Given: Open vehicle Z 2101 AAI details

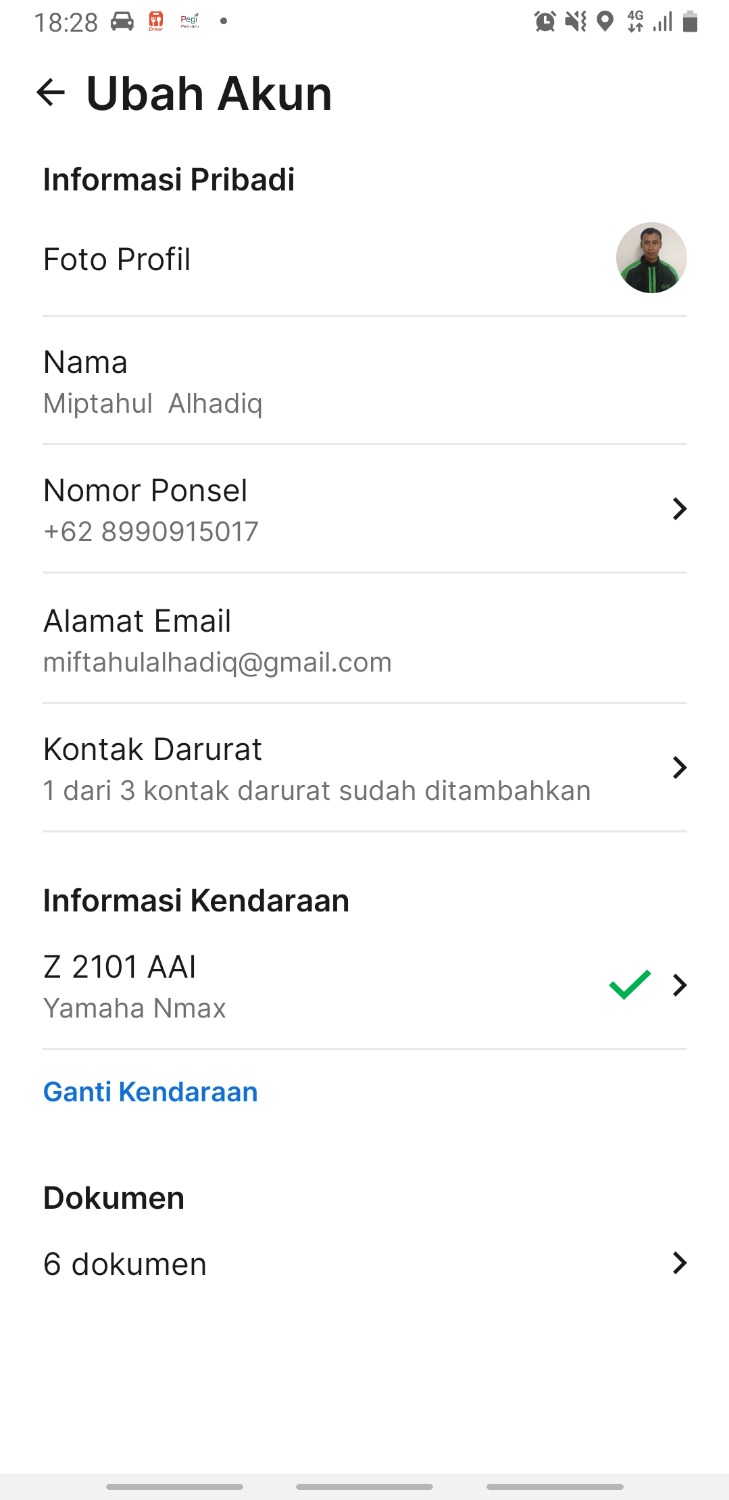Looking at the screenshot, I should (364, 986).
